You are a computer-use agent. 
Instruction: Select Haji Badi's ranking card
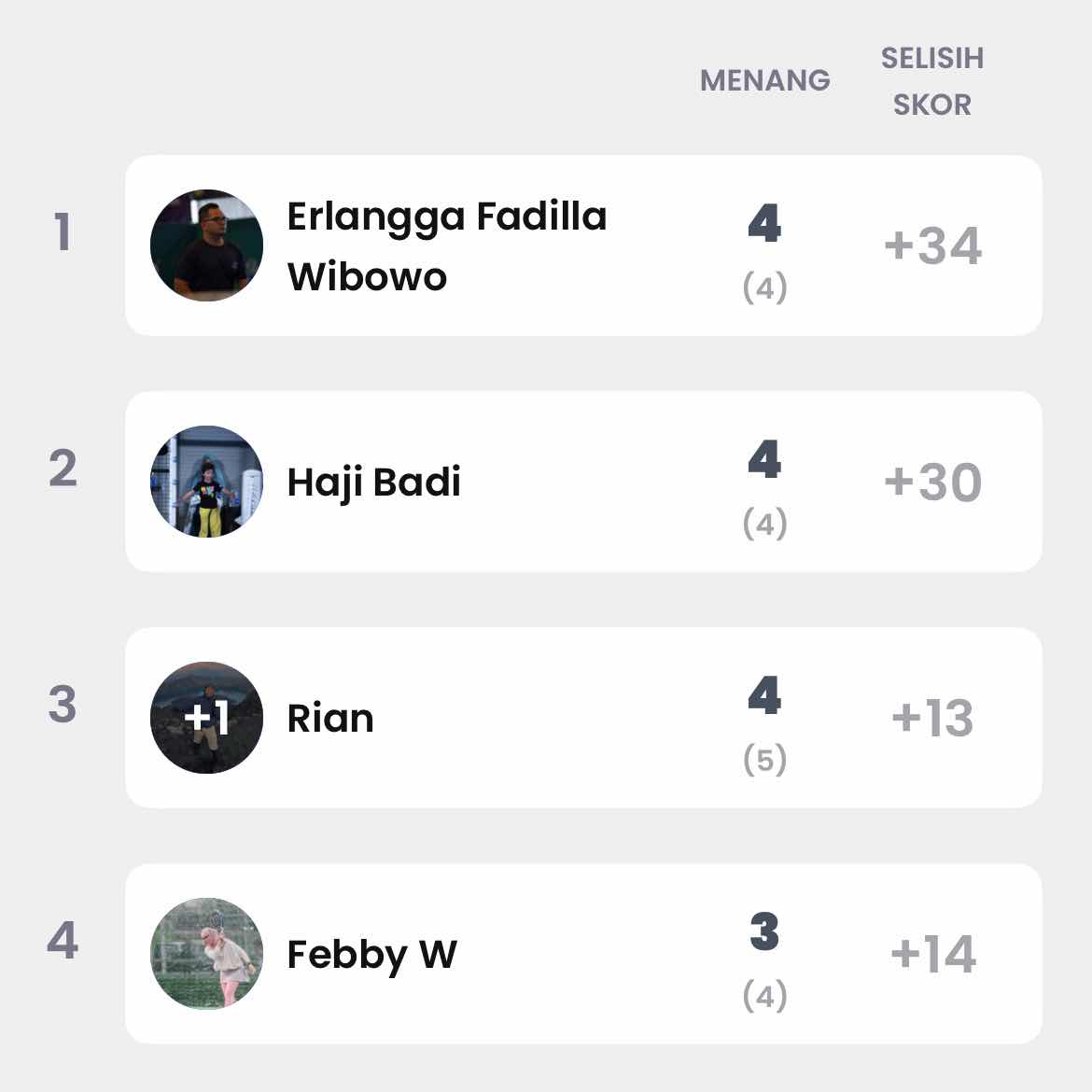582,482
